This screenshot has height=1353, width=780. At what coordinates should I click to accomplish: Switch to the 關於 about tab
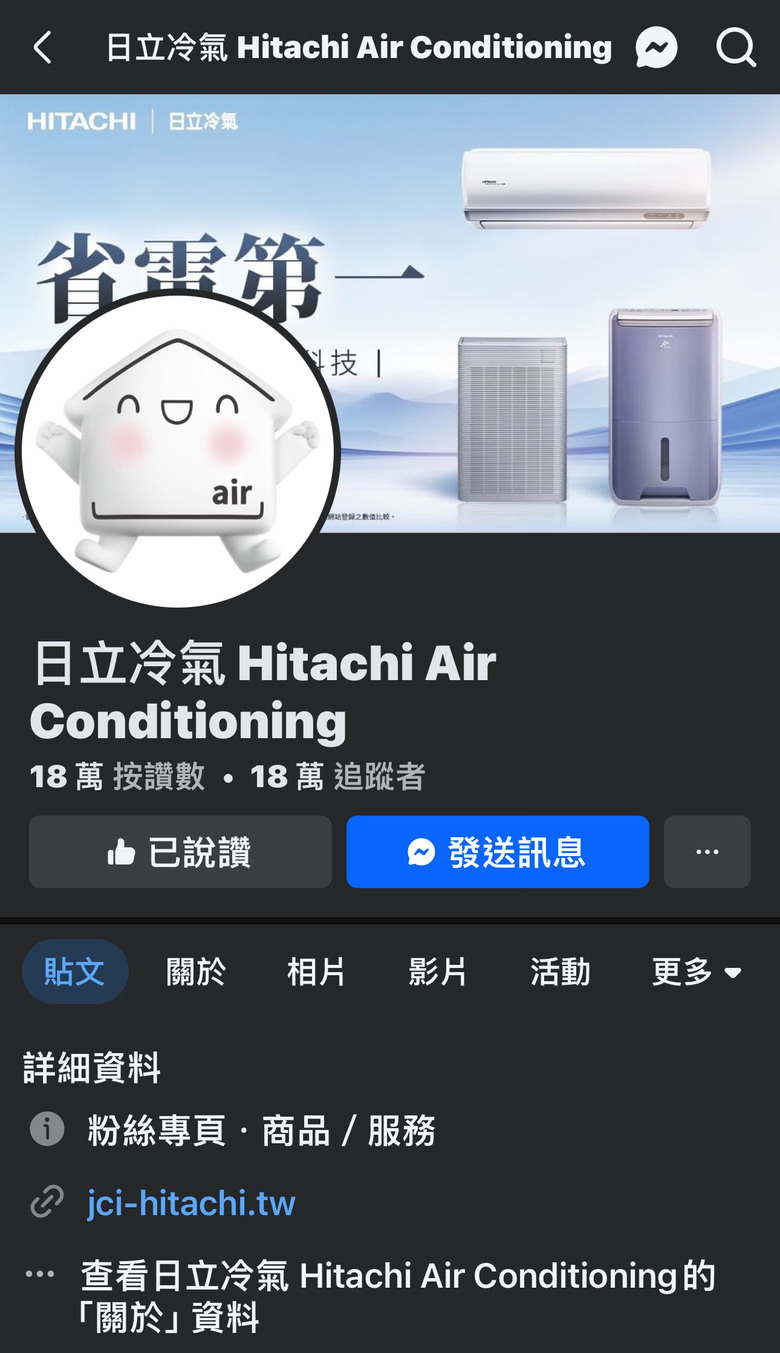pyautogui.click(x=196, y=971)
